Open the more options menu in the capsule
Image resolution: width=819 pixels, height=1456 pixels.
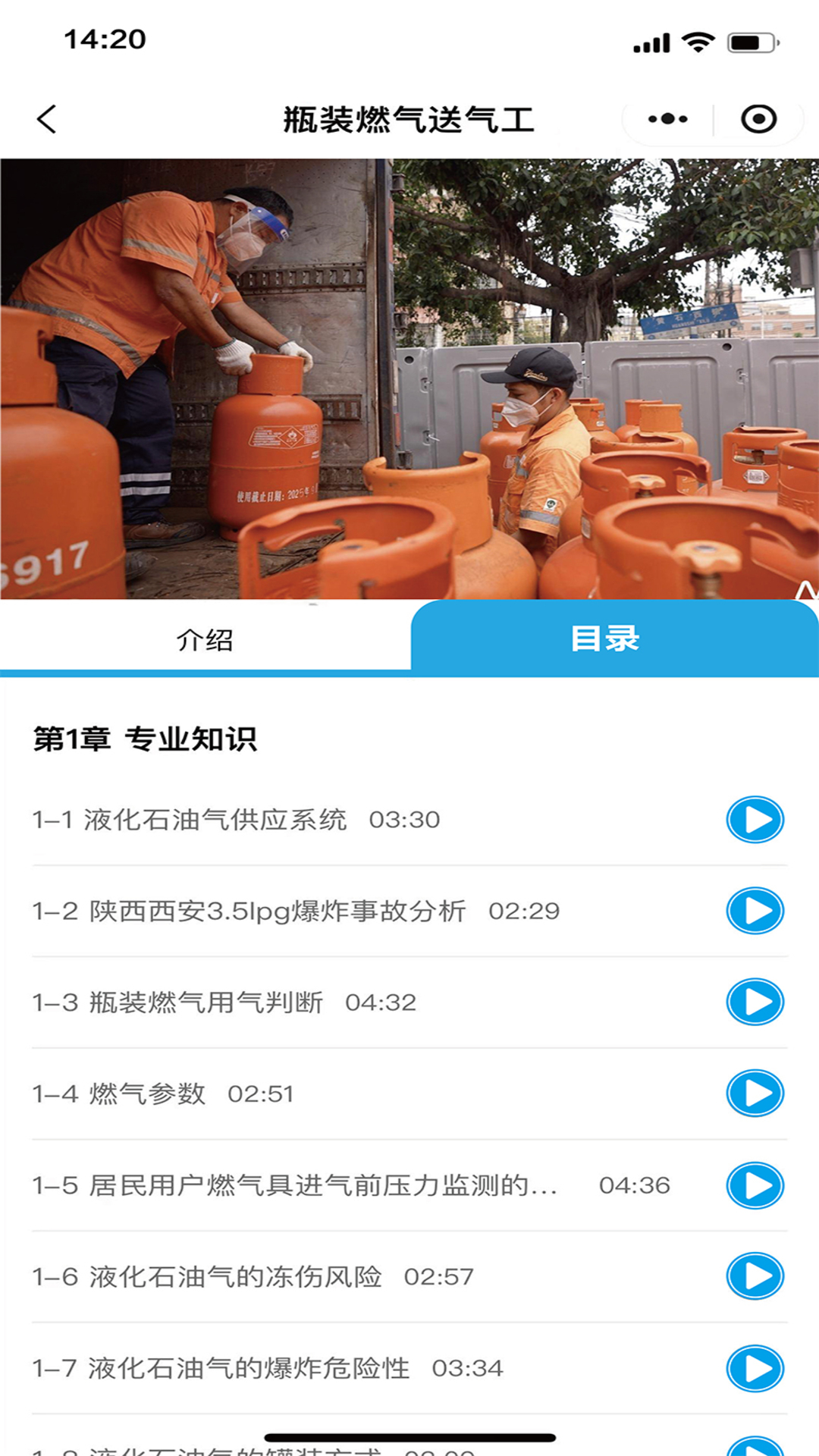pos(666,118)
